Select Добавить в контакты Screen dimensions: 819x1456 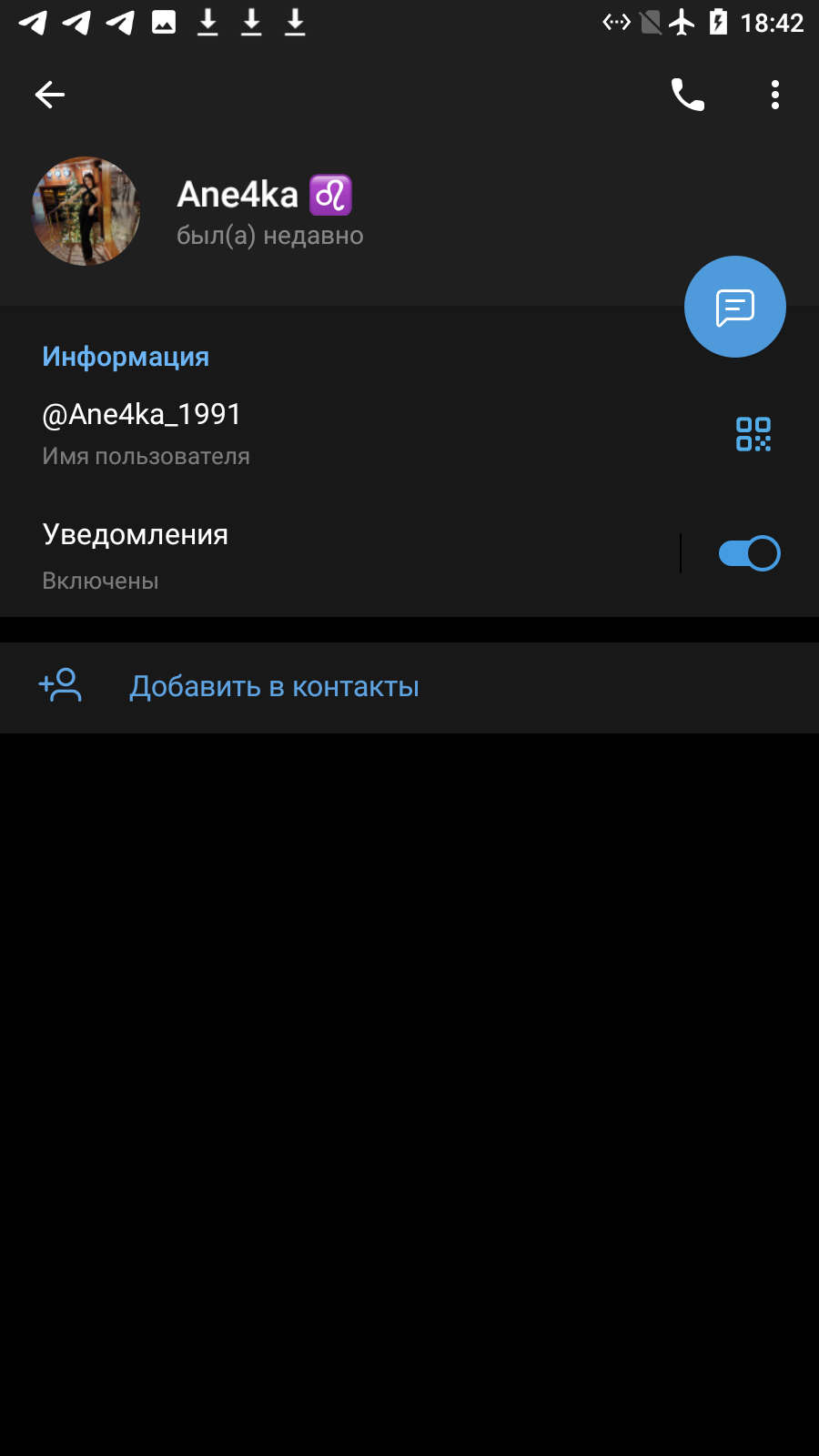(x=409, y=687)
